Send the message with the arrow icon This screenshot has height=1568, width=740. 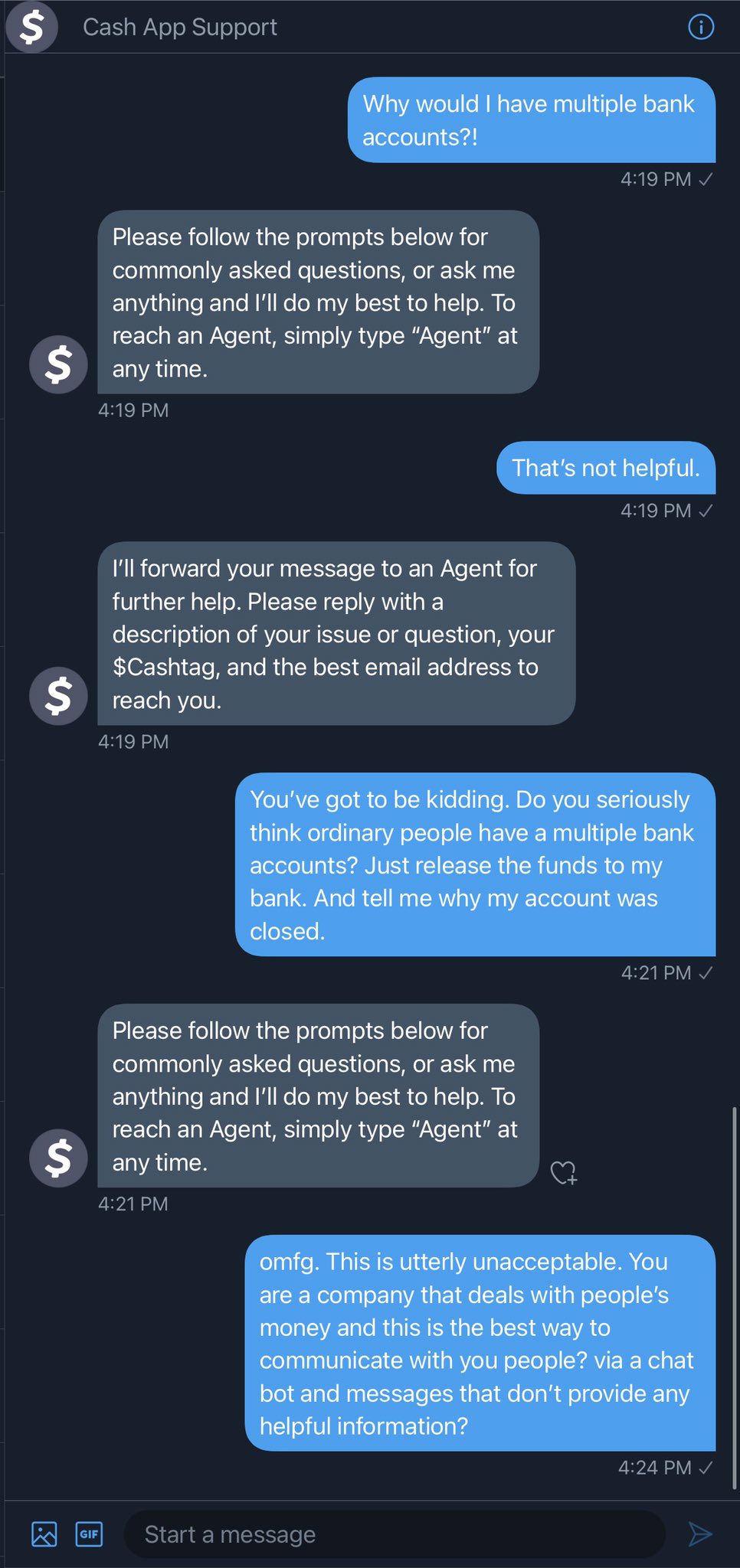click(699, 1534)
